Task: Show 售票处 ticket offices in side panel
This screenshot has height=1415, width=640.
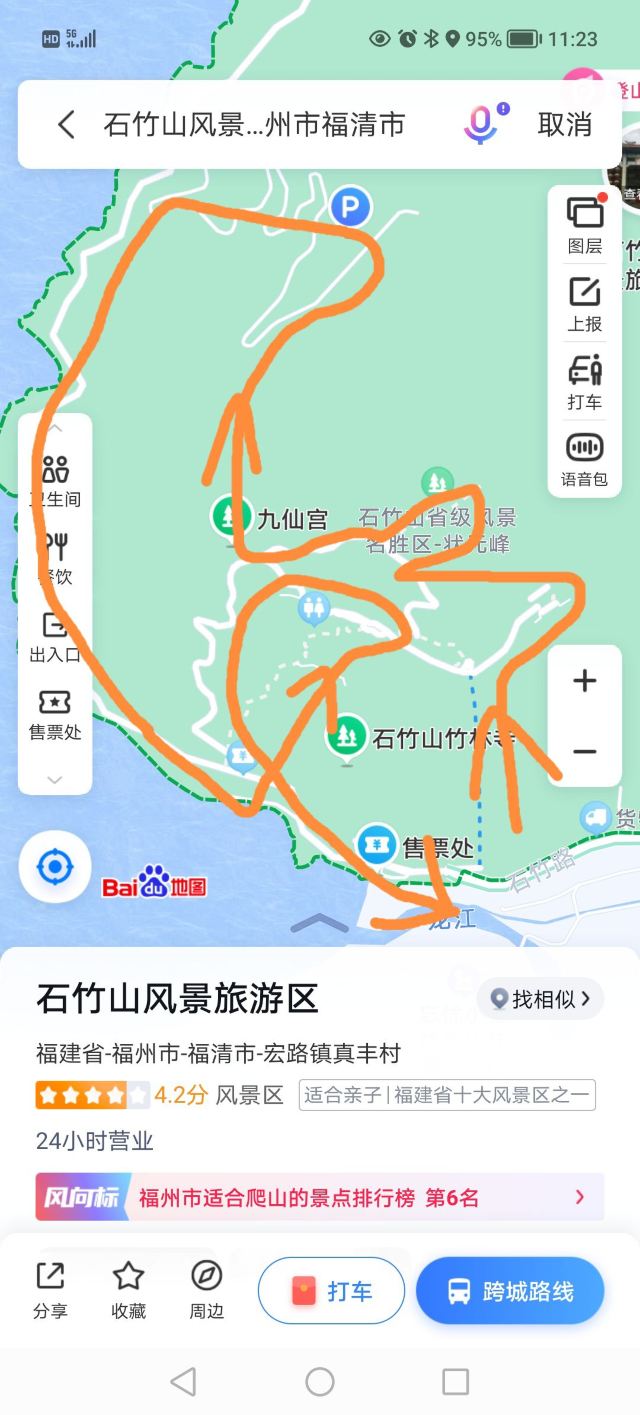Action: click(56, 714)
